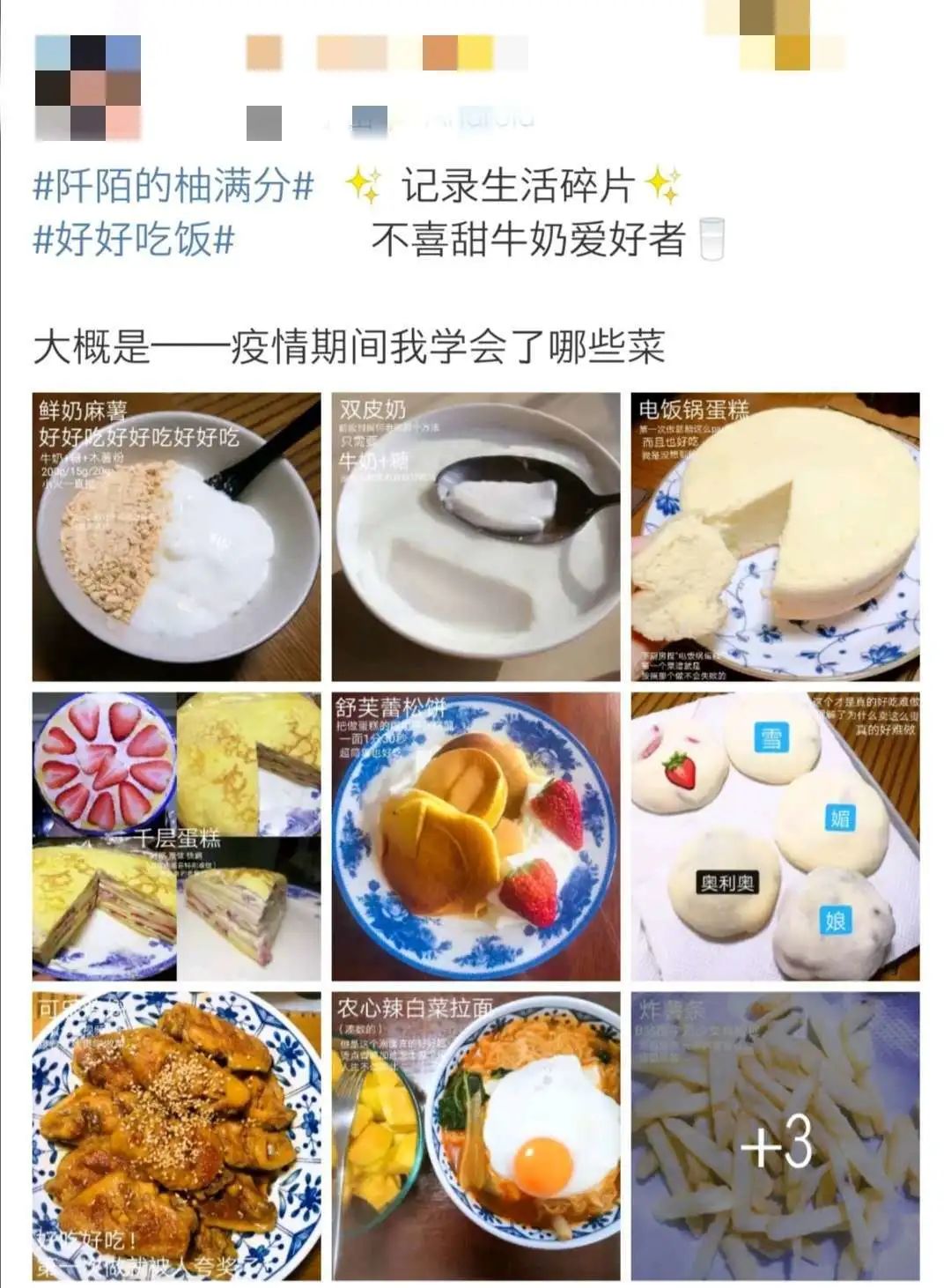
Task: Open the #好好吃饭# hashtag link
Action: click(134, 239)
